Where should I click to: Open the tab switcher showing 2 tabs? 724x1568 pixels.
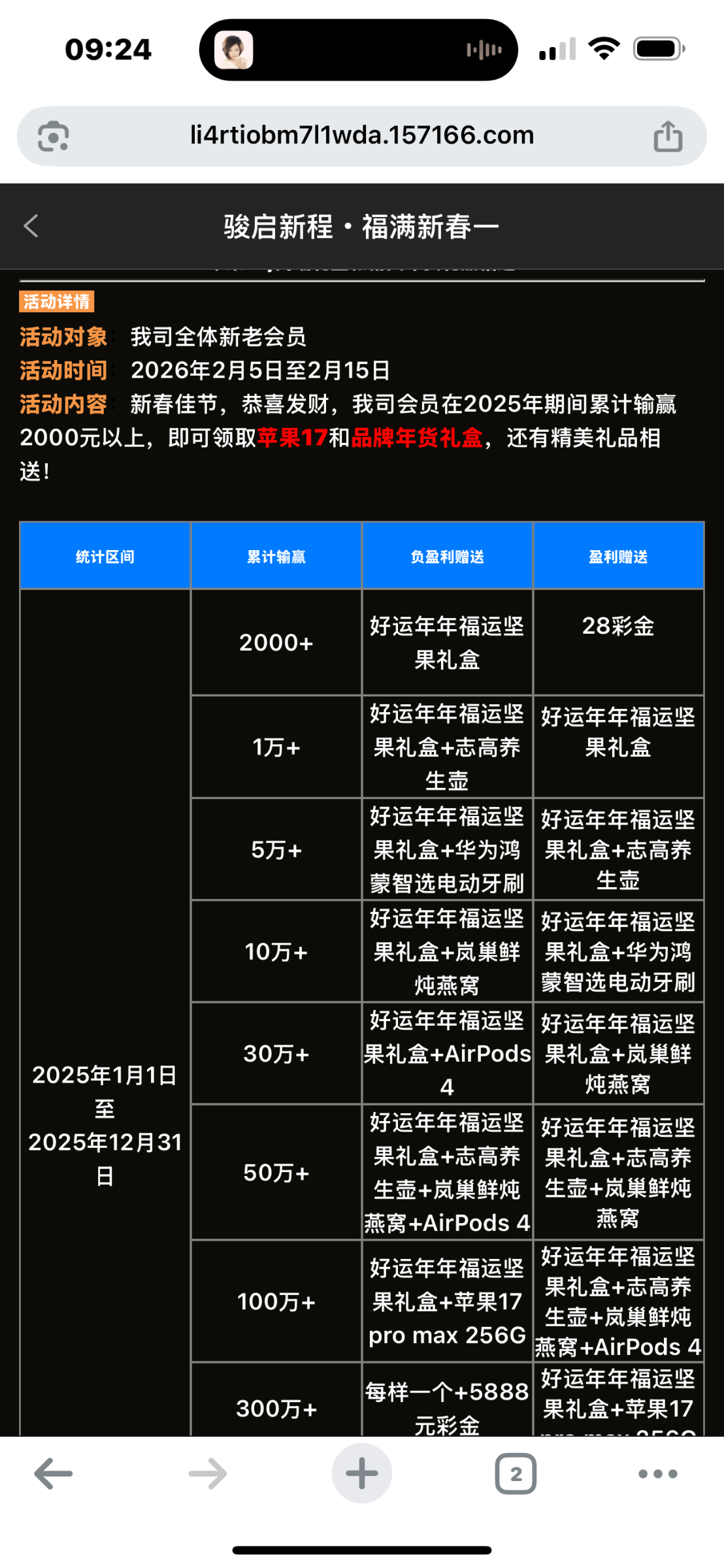pyautogui.click(x=516, y=1473)
